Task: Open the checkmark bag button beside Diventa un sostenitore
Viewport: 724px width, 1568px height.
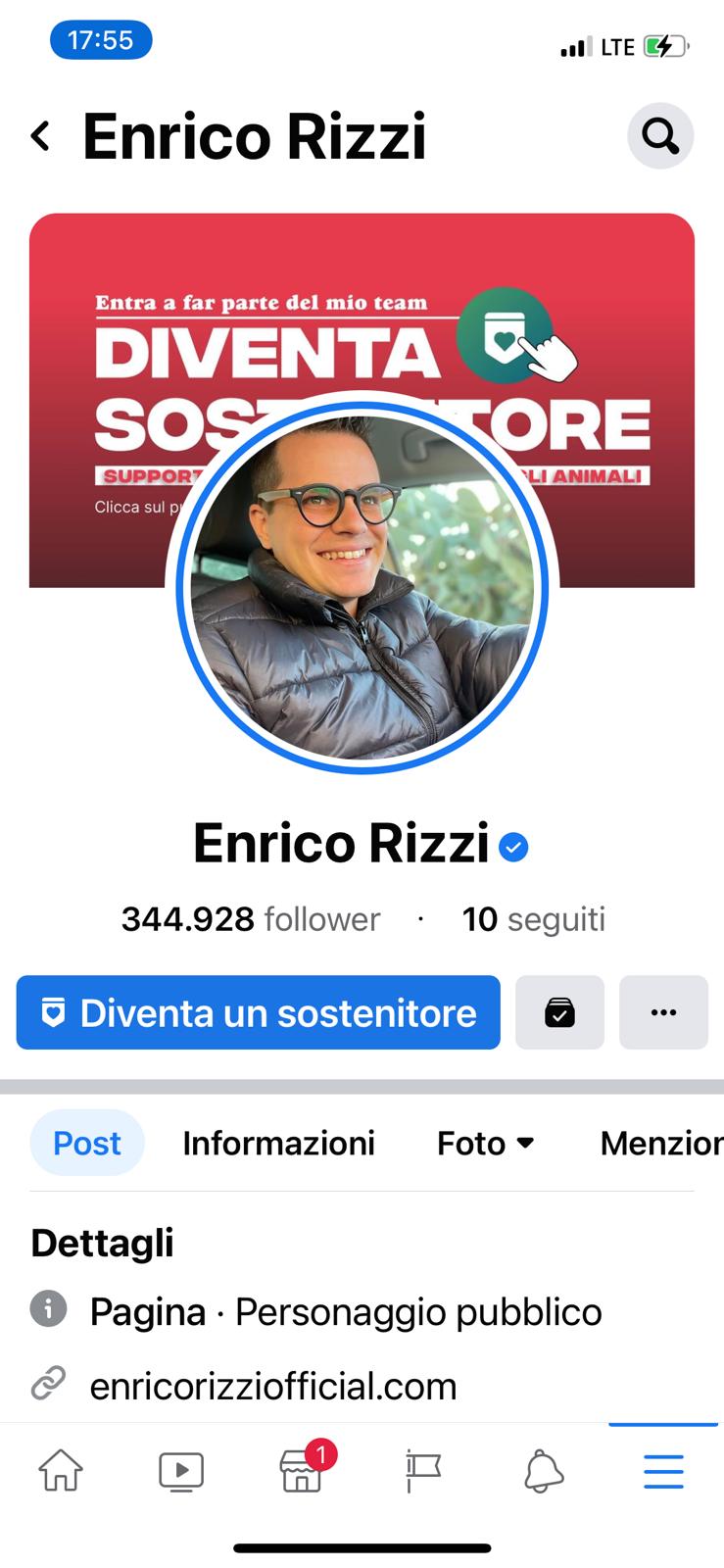Action: pos(559,1012)
